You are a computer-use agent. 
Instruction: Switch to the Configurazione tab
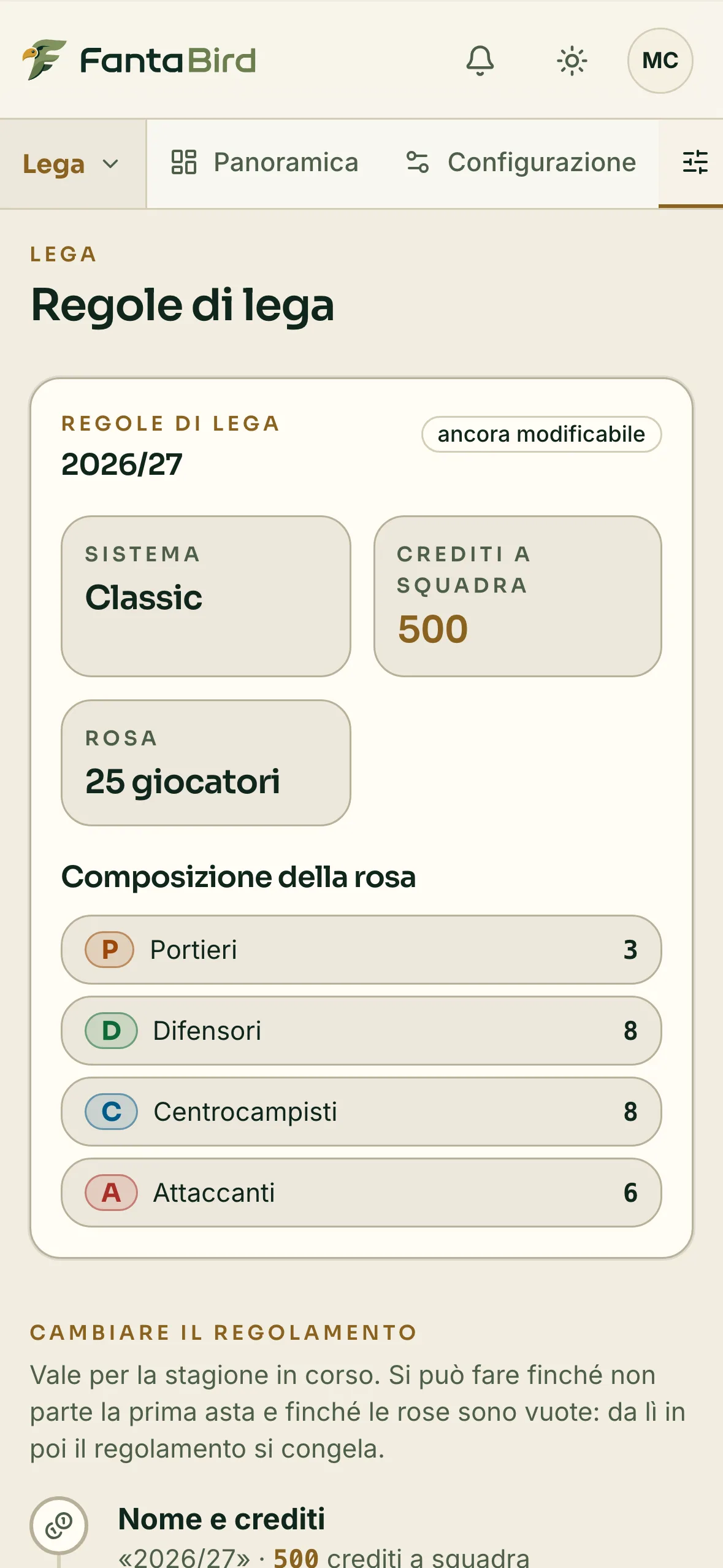[521, 163]
